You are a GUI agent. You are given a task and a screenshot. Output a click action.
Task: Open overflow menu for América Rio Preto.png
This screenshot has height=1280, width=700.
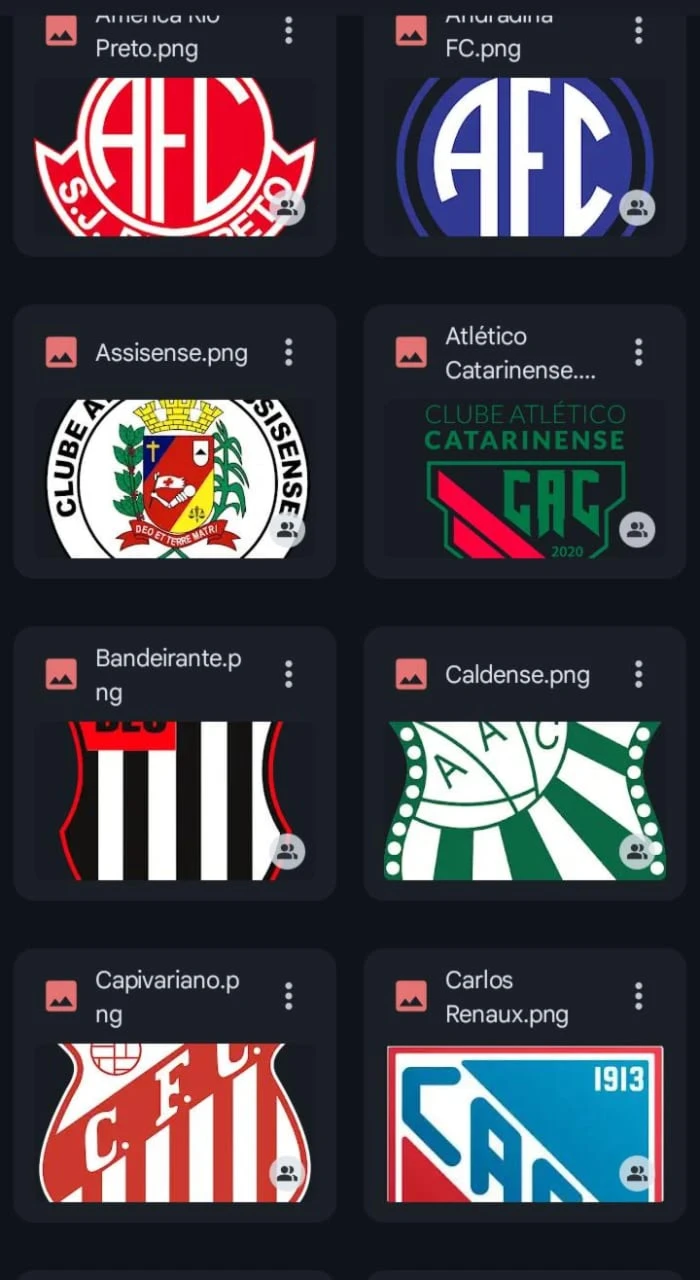point(288,31)
